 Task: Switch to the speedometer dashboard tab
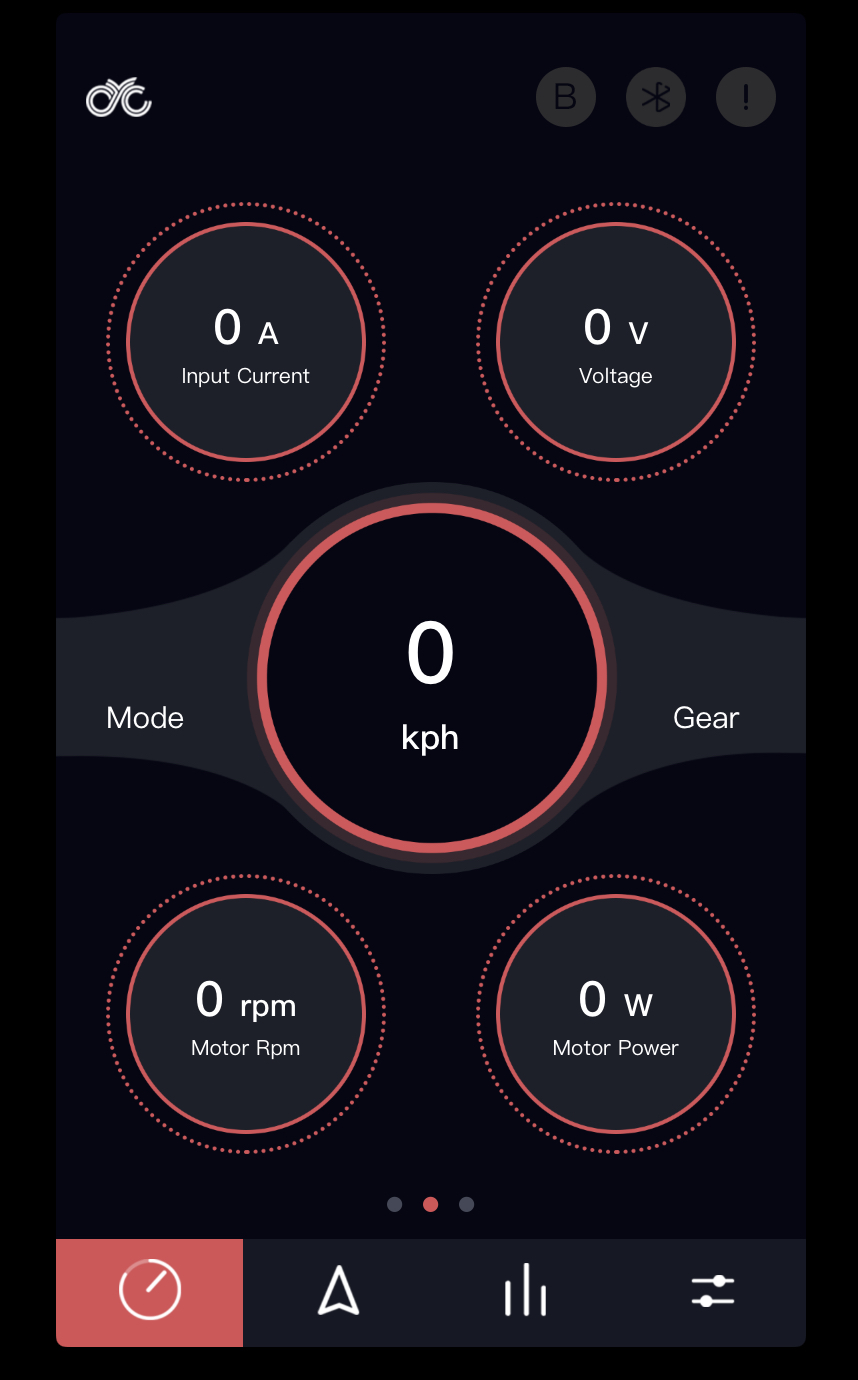pyautogui.click(x=150, y=1292)
